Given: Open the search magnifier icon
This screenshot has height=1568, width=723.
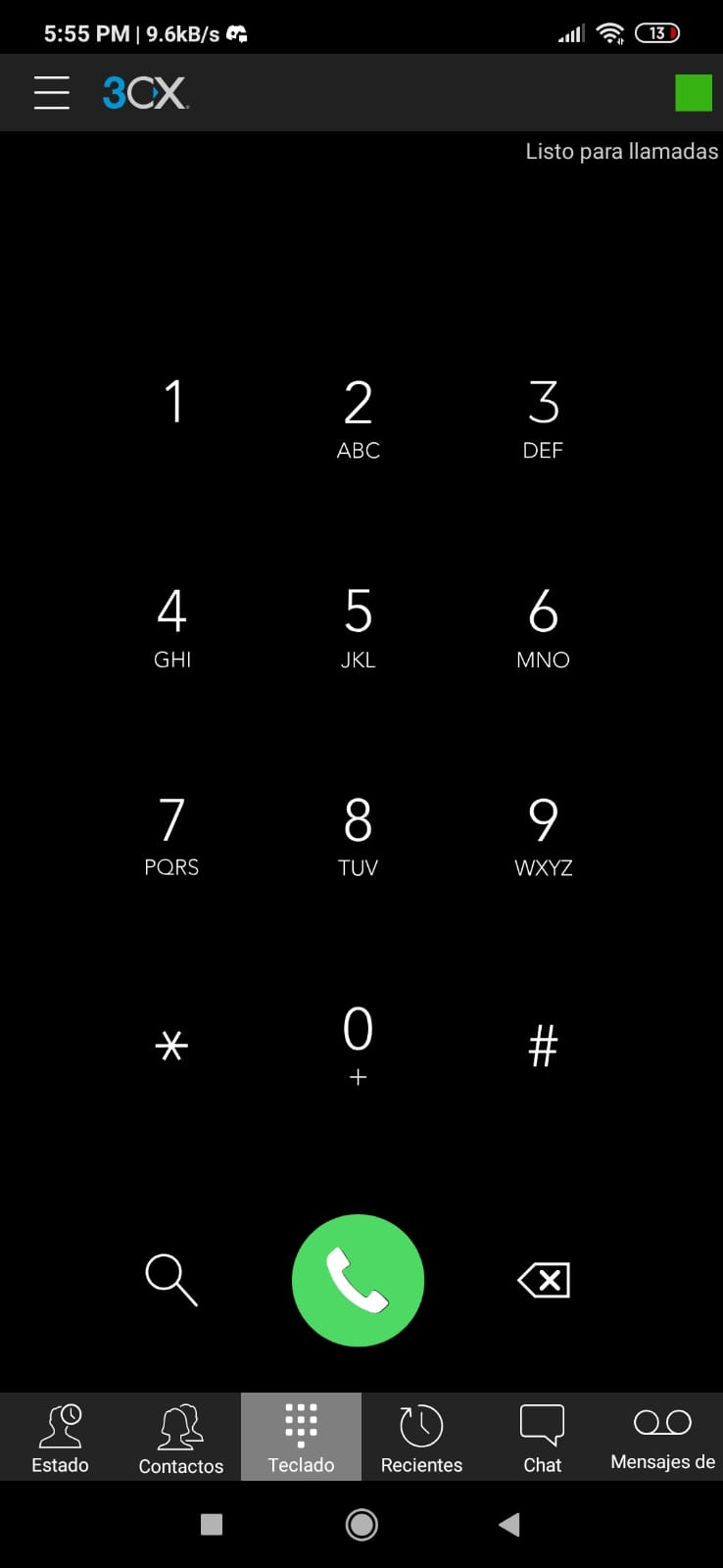Looking at the screenshot, I should (171, 1280).
